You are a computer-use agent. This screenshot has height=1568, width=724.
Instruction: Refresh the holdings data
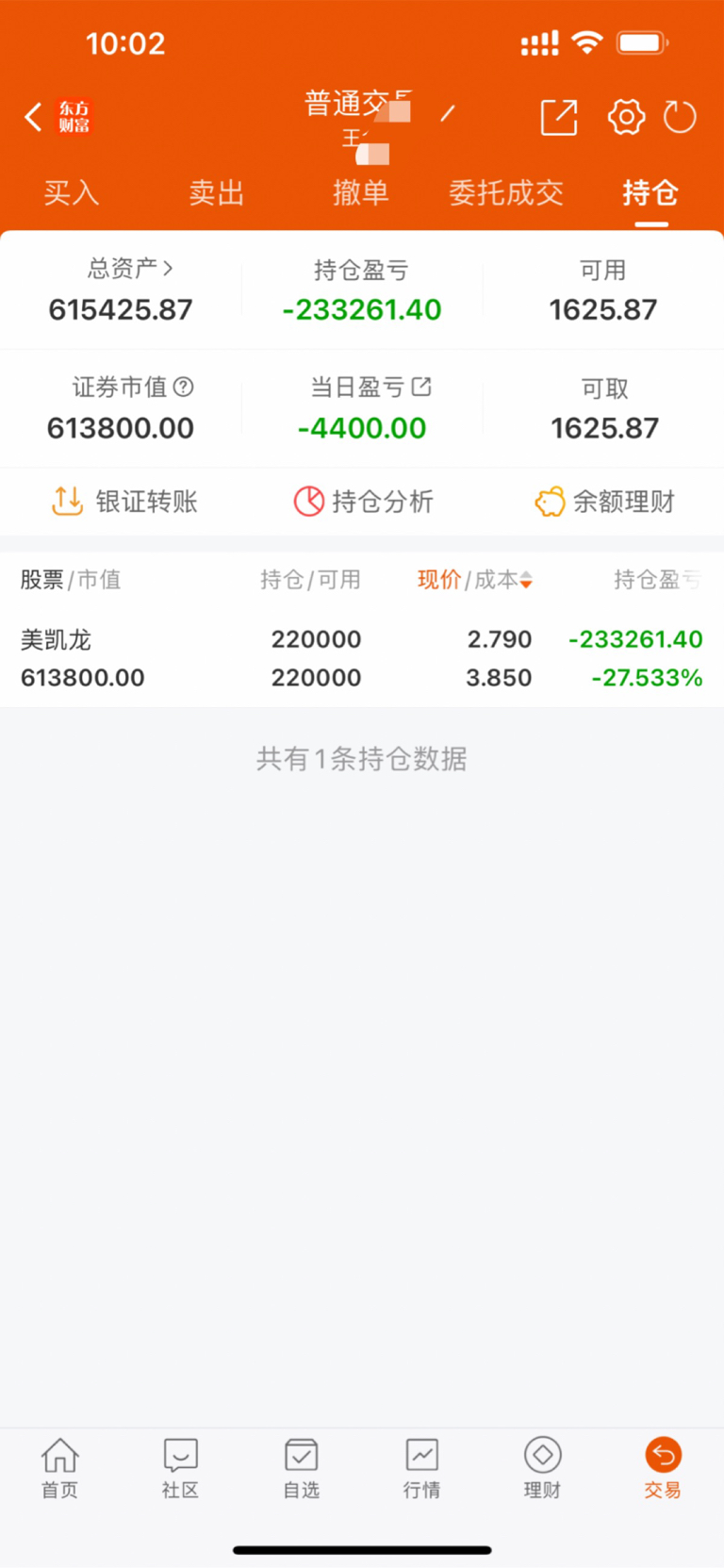tap(680, 117)
